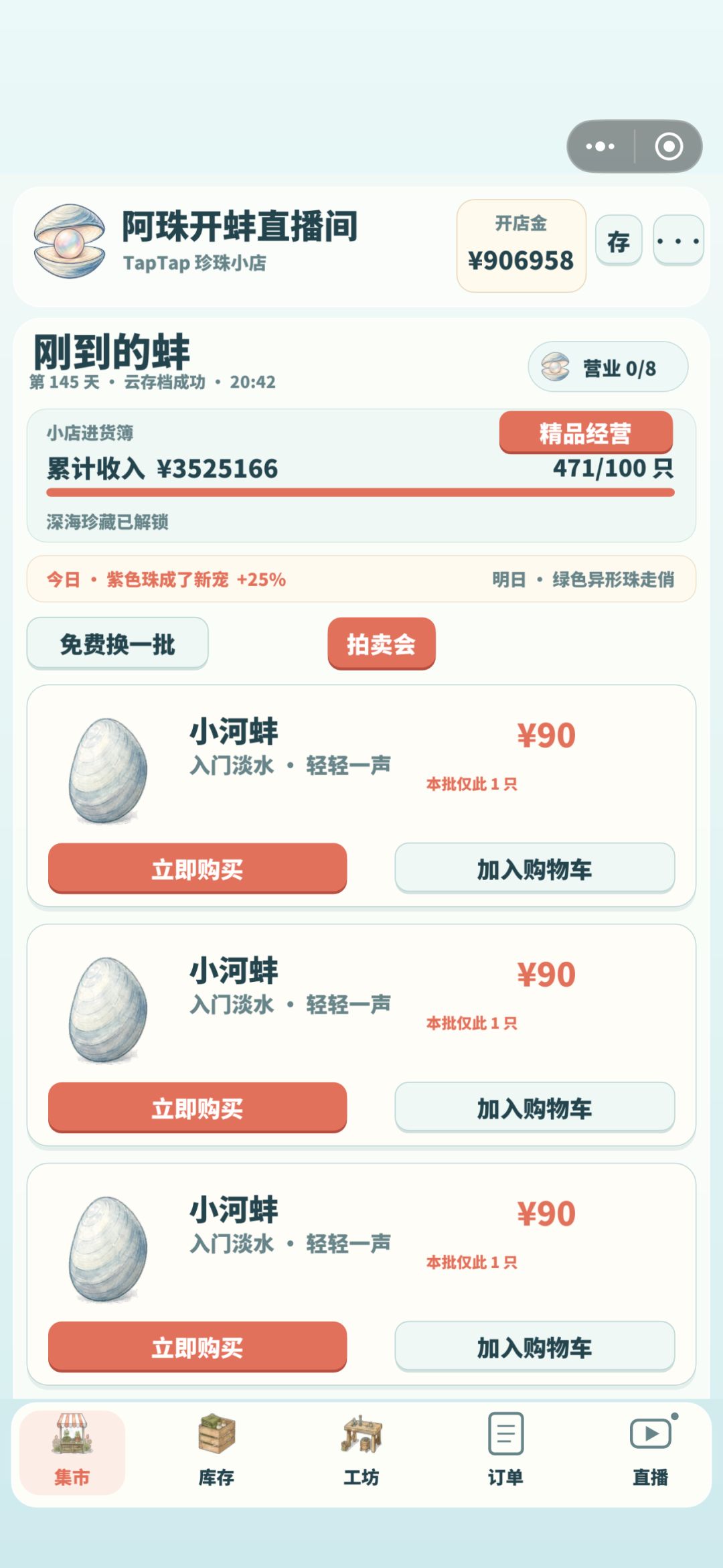This screenshot has height=1568, width=723.
Task: Open the 营业 0/8 business chip
Action: [608, 367]
